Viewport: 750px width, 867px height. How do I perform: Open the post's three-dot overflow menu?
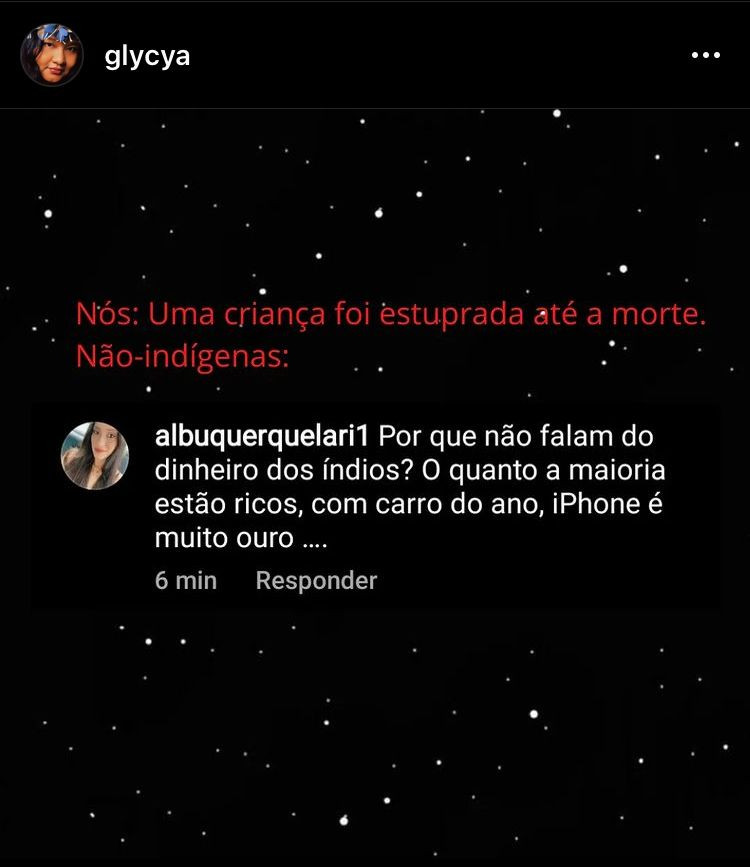tap(706, 56)
